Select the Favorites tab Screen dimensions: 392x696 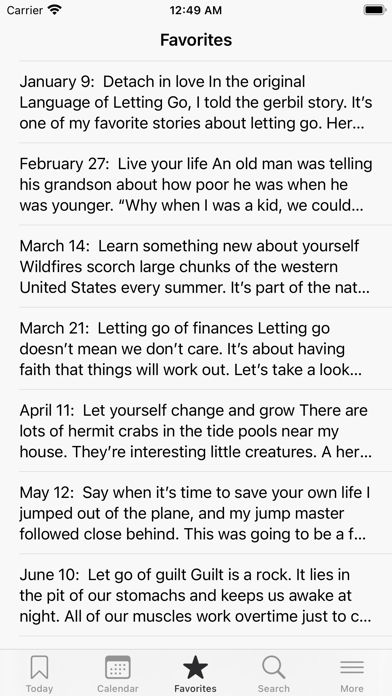point(196,674)
